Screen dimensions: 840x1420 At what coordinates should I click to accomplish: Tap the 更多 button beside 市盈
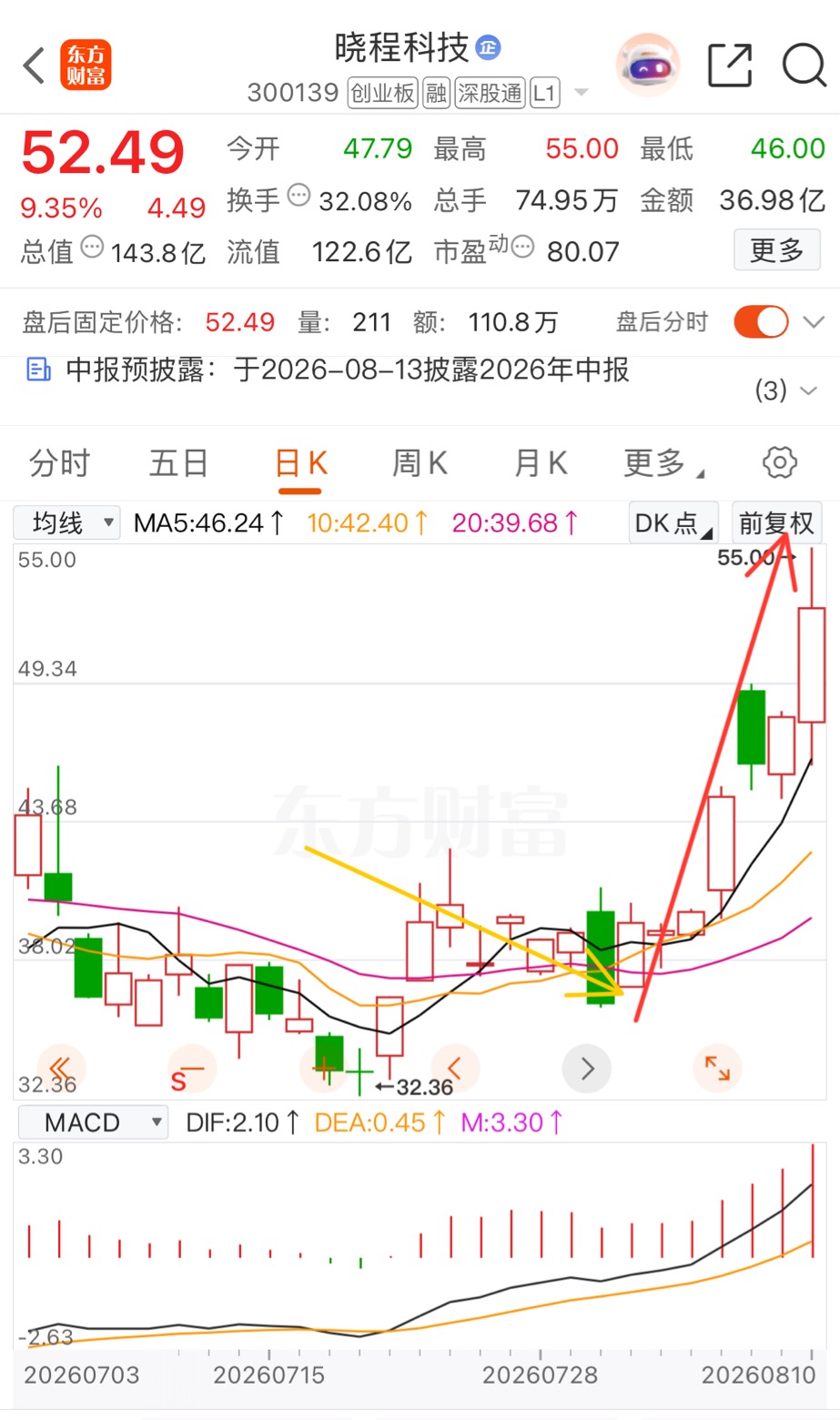click(x=776, y=250)
